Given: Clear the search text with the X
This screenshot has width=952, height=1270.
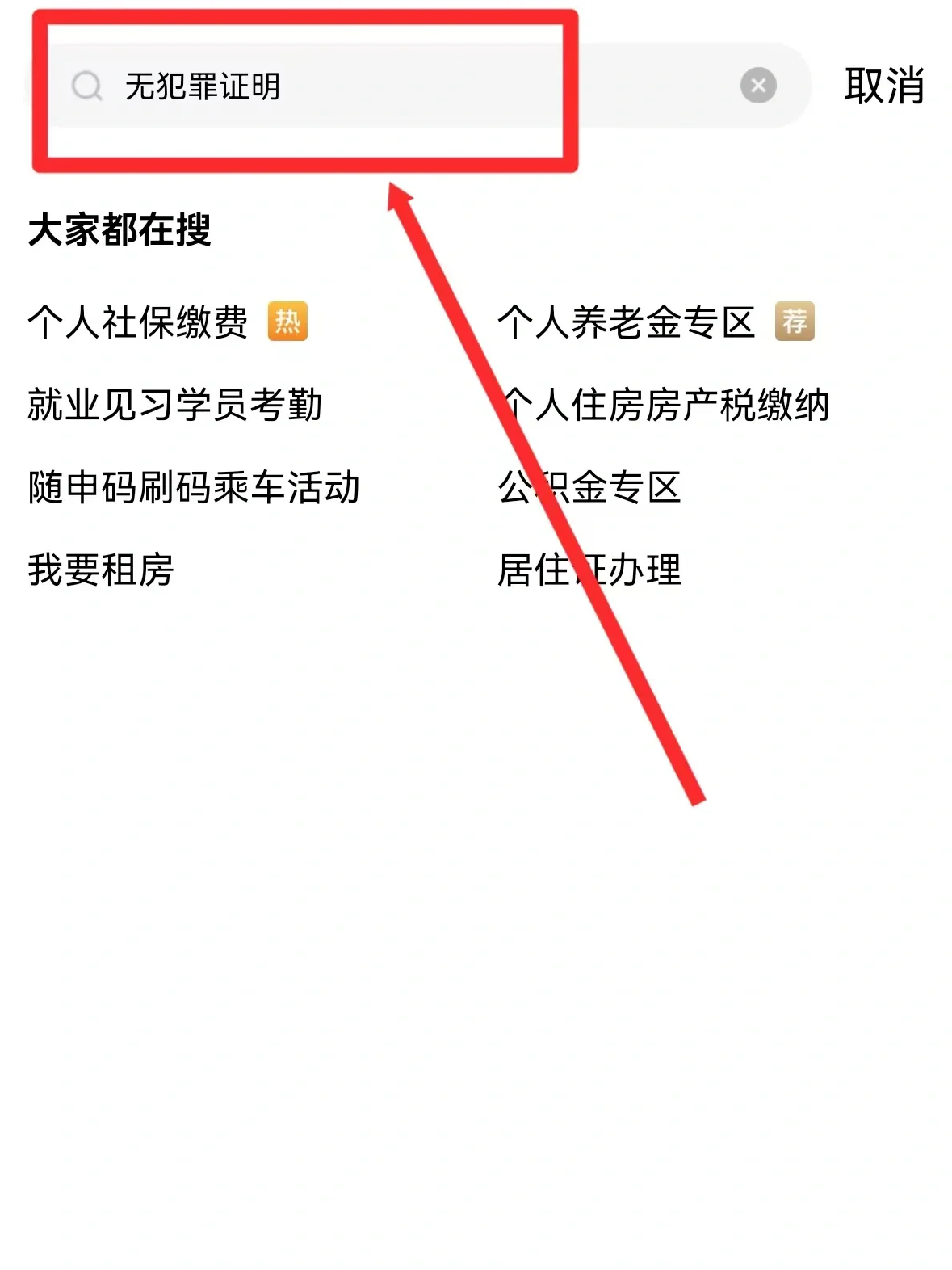Looking at the screenshot, I should point(758,86).
